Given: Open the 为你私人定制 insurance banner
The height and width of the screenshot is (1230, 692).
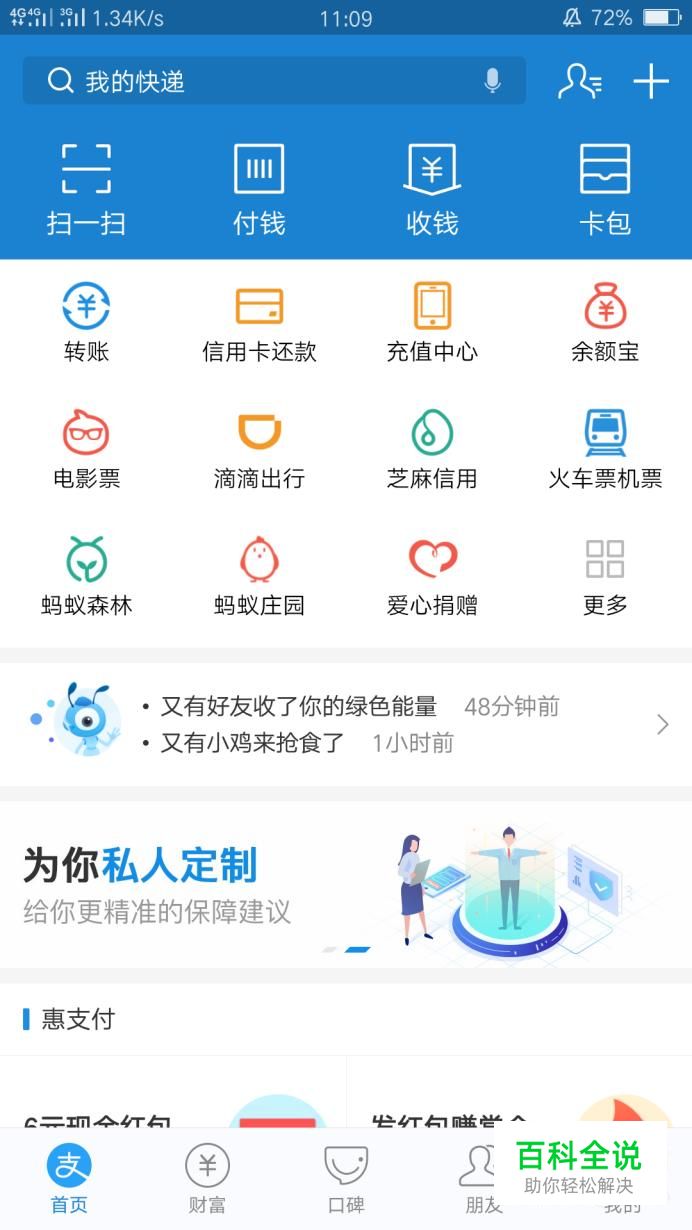Looking at the screenshot, I should 346,885.
